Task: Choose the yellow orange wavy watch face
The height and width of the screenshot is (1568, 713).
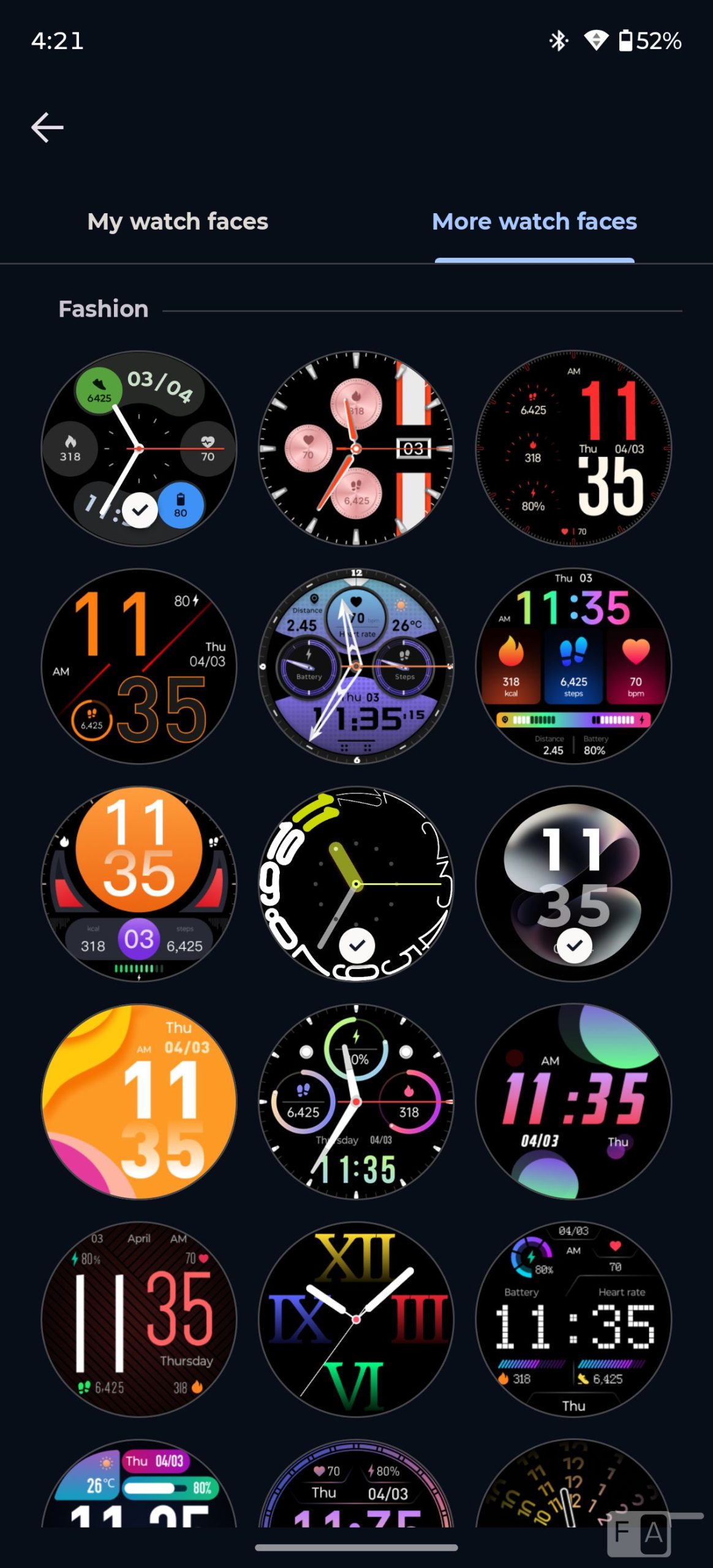Action: 139,1101
